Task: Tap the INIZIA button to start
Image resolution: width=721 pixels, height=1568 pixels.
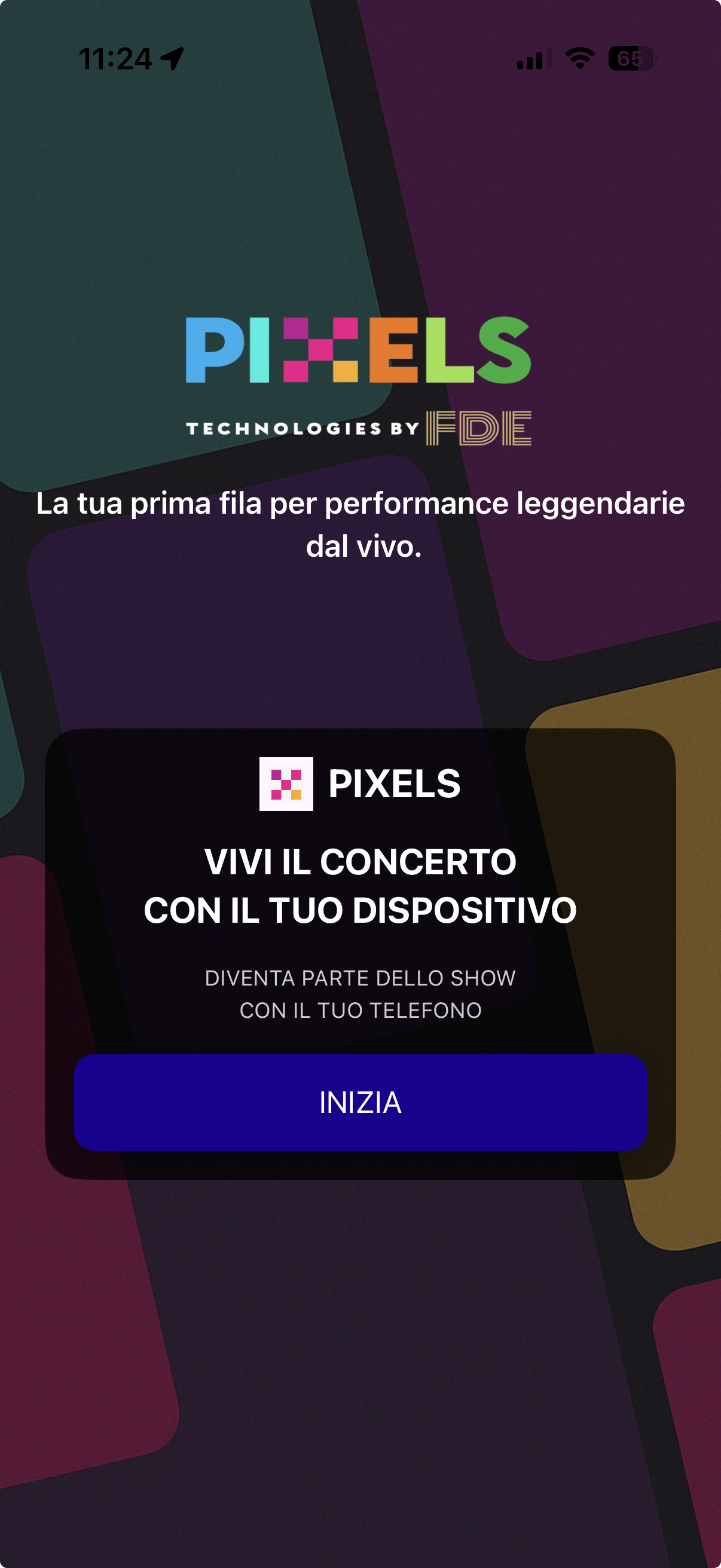Action: pyautogui.click(x=360, y=1102)
